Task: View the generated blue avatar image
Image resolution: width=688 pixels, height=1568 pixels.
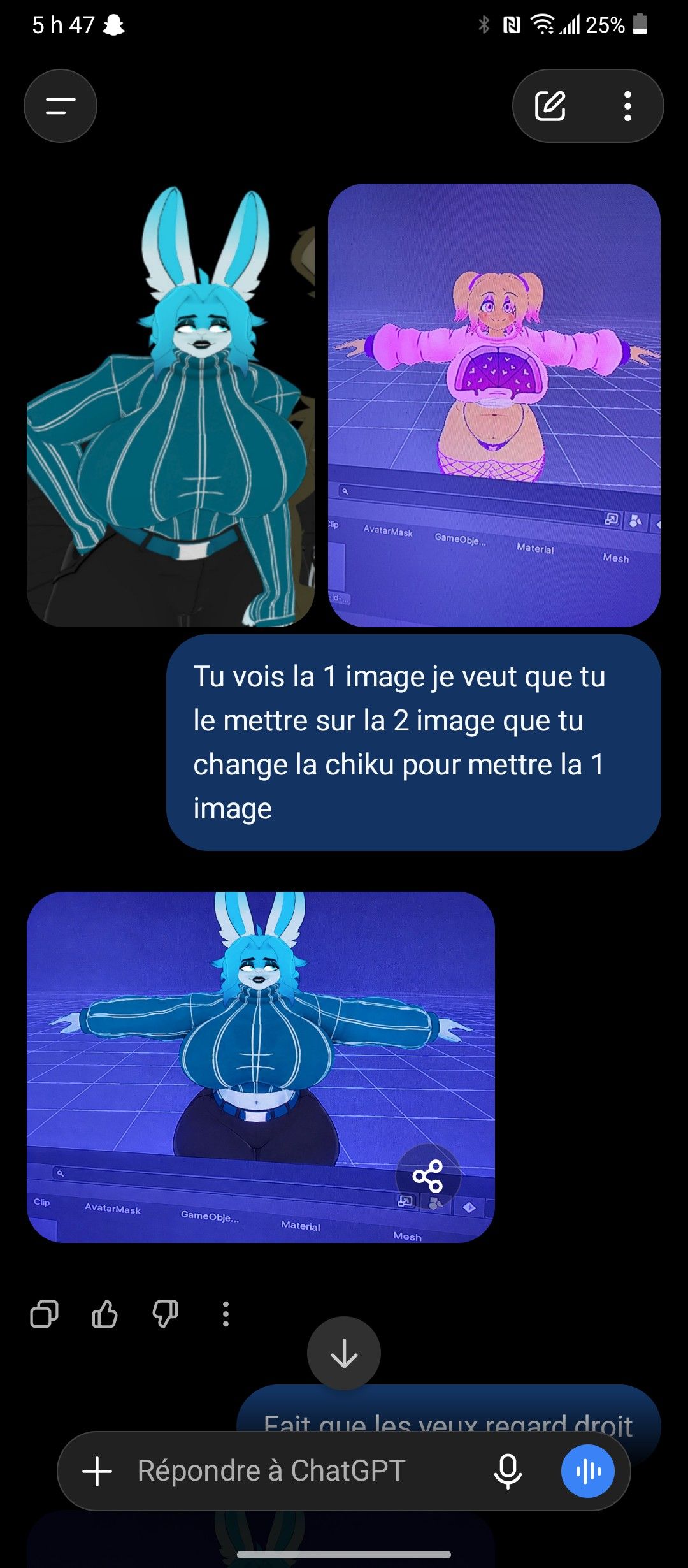Action: coord(261,1067)
